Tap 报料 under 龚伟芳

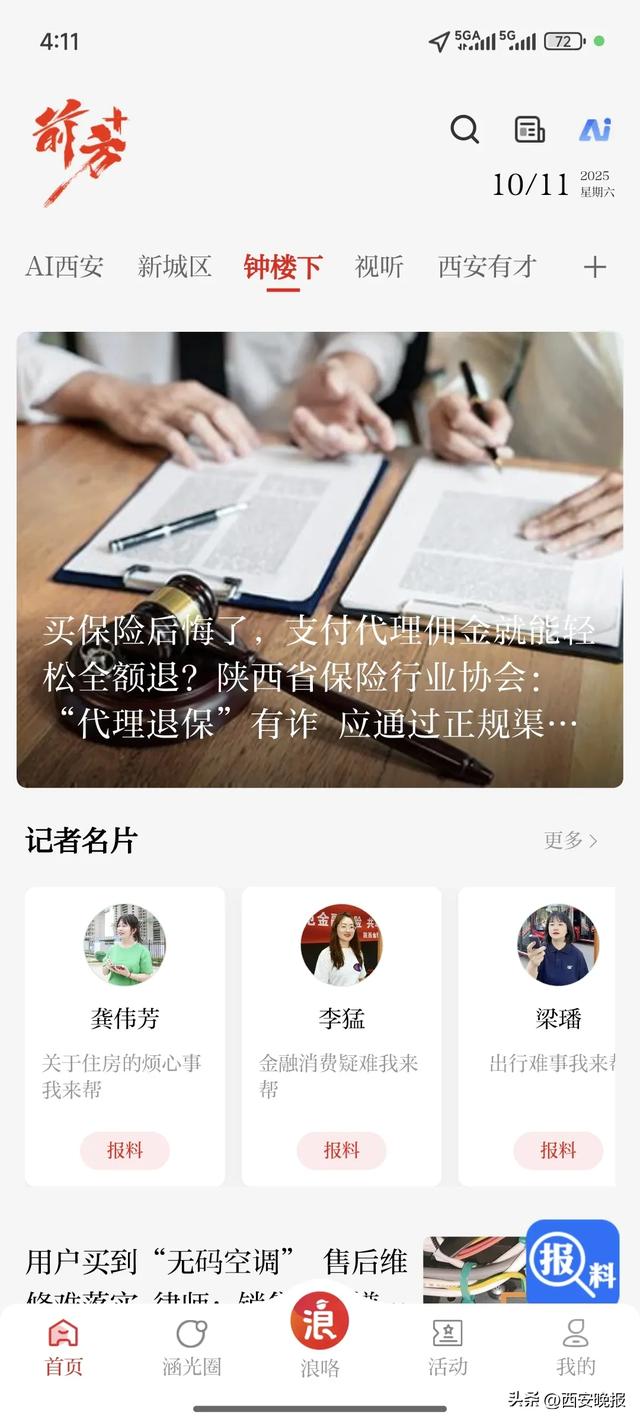pos(125,1150)
